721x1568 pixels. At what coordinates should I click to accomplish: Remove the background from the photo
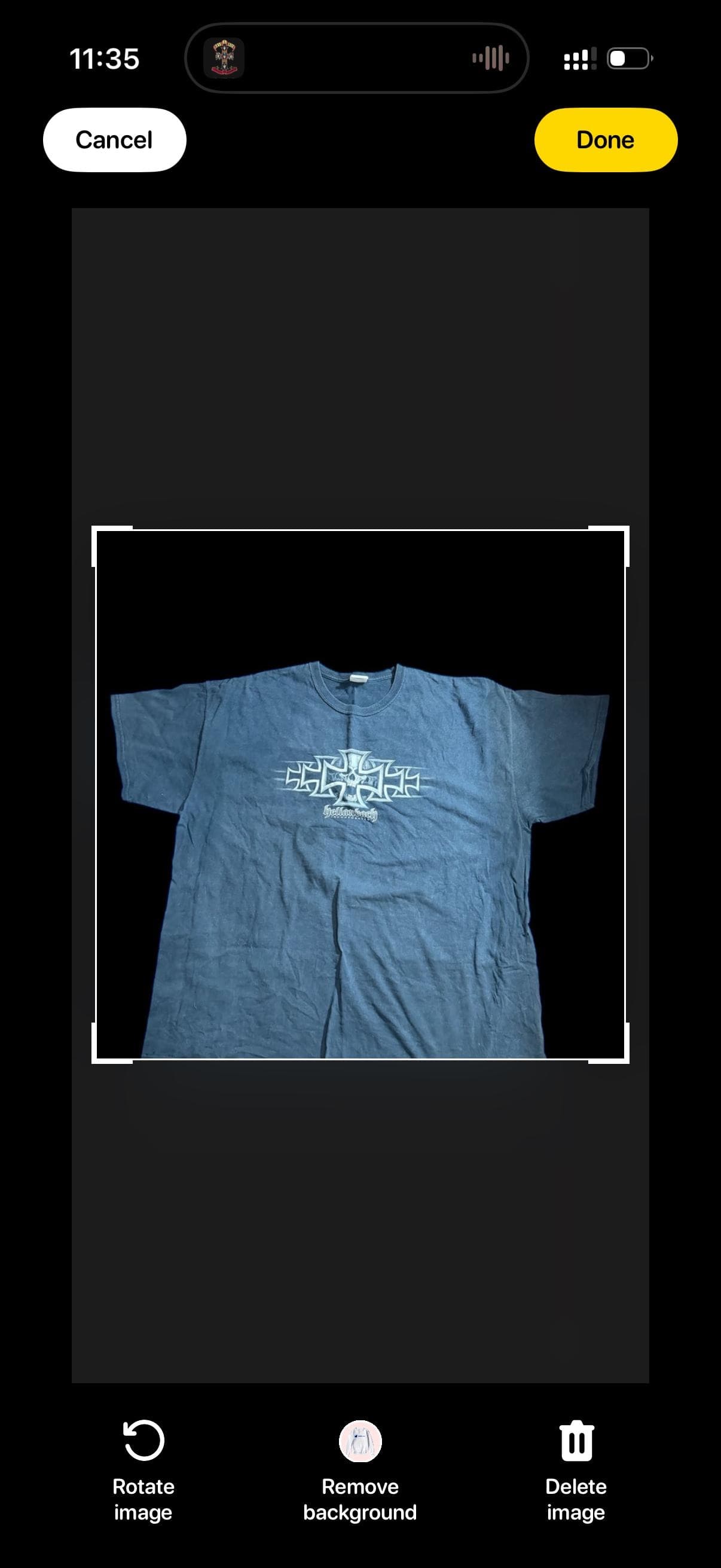(x=360, y=1468)
